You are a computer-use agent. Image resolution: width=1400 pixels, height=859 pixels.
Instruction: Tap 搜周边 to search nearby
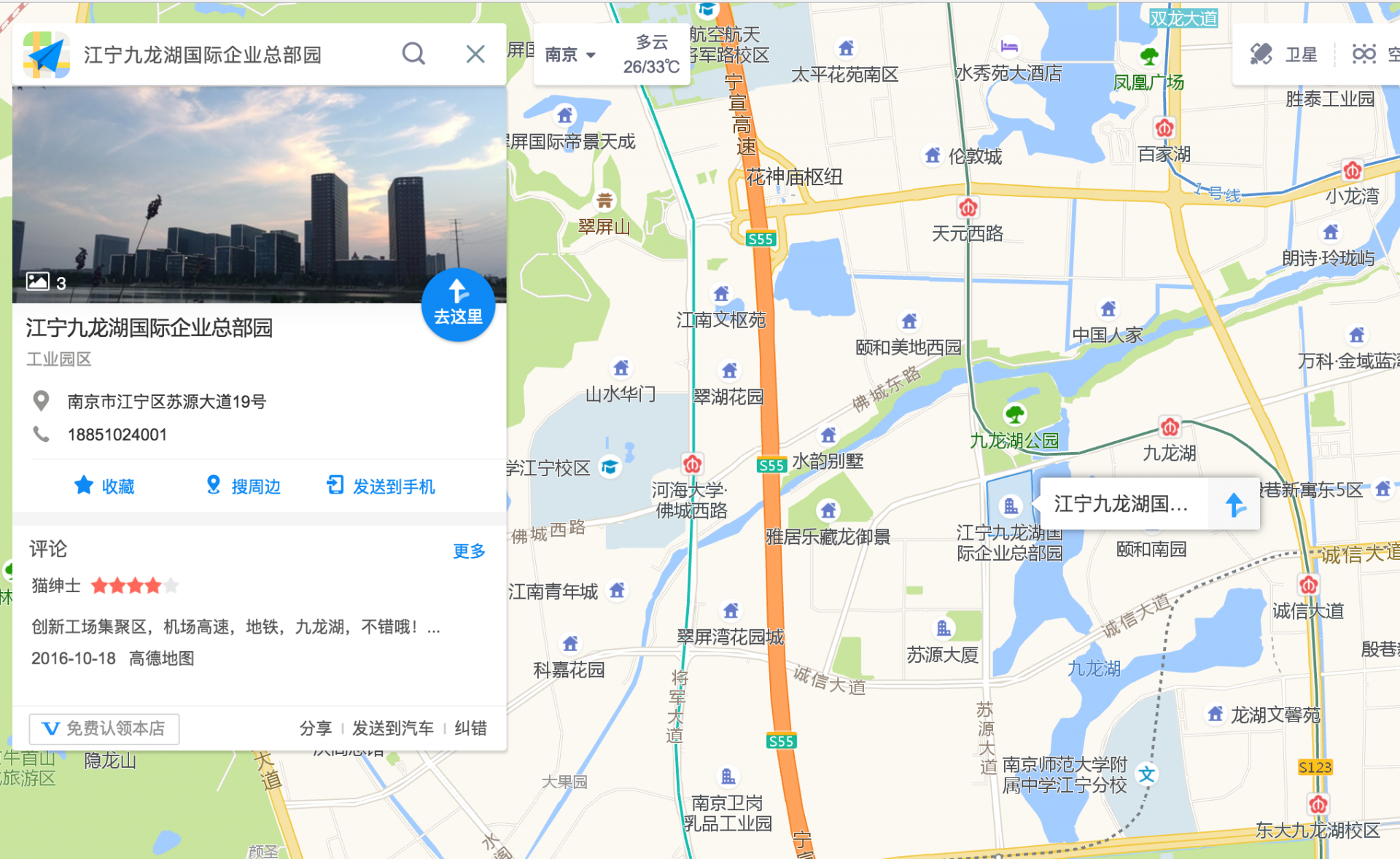point(244,486)
